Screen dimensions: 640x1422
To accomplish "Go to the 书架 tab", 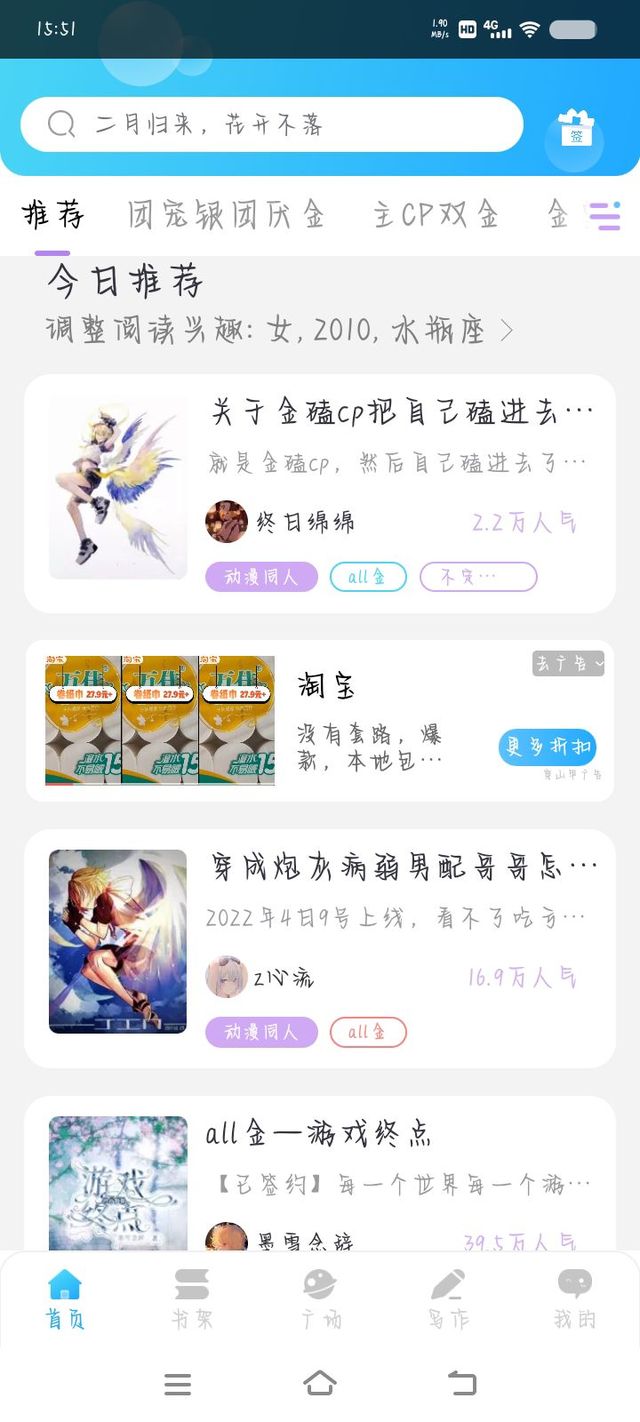I will (x=192, y=1298).
